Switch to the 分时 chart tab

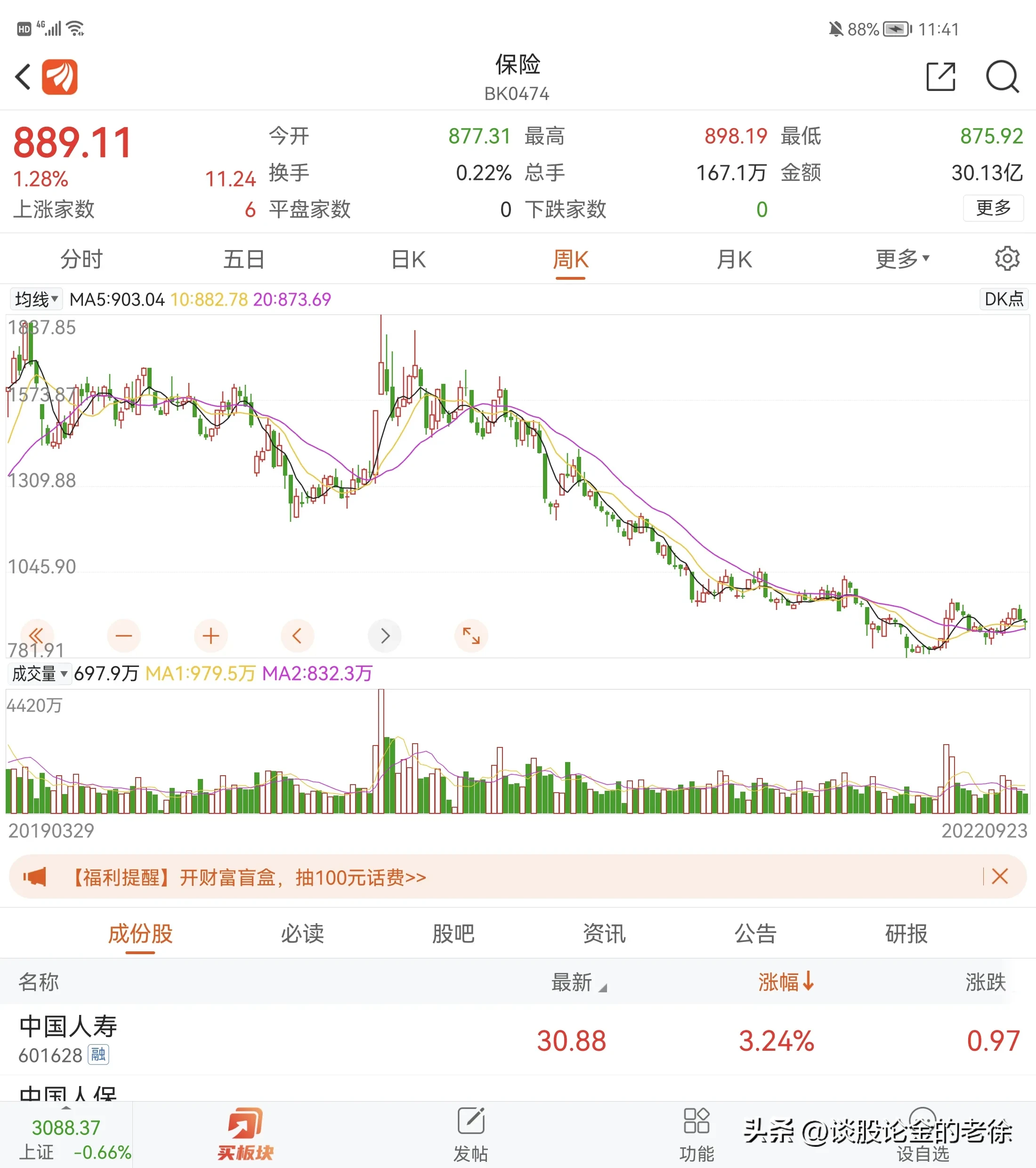click(x=81, y=260)
